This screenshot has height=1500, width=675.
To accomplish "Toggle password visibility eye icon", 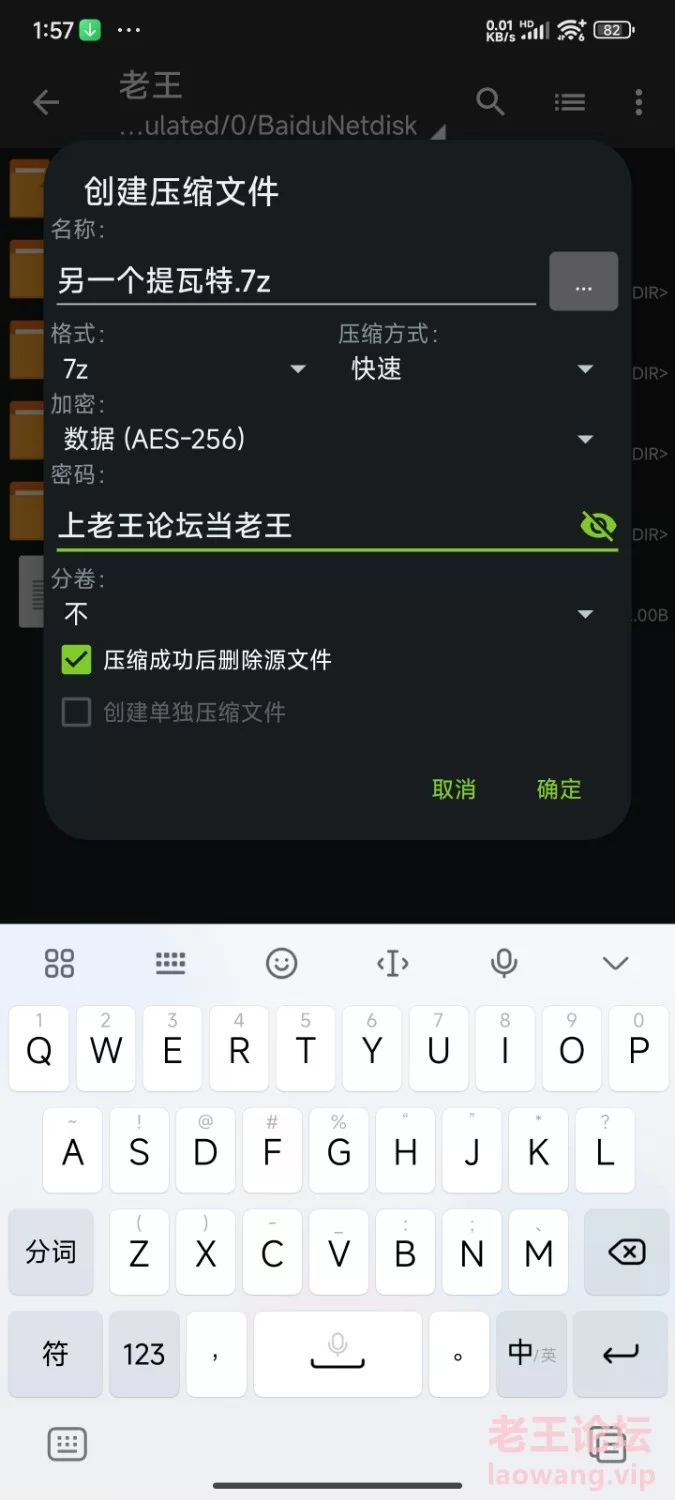I will [x=598, y=525].
